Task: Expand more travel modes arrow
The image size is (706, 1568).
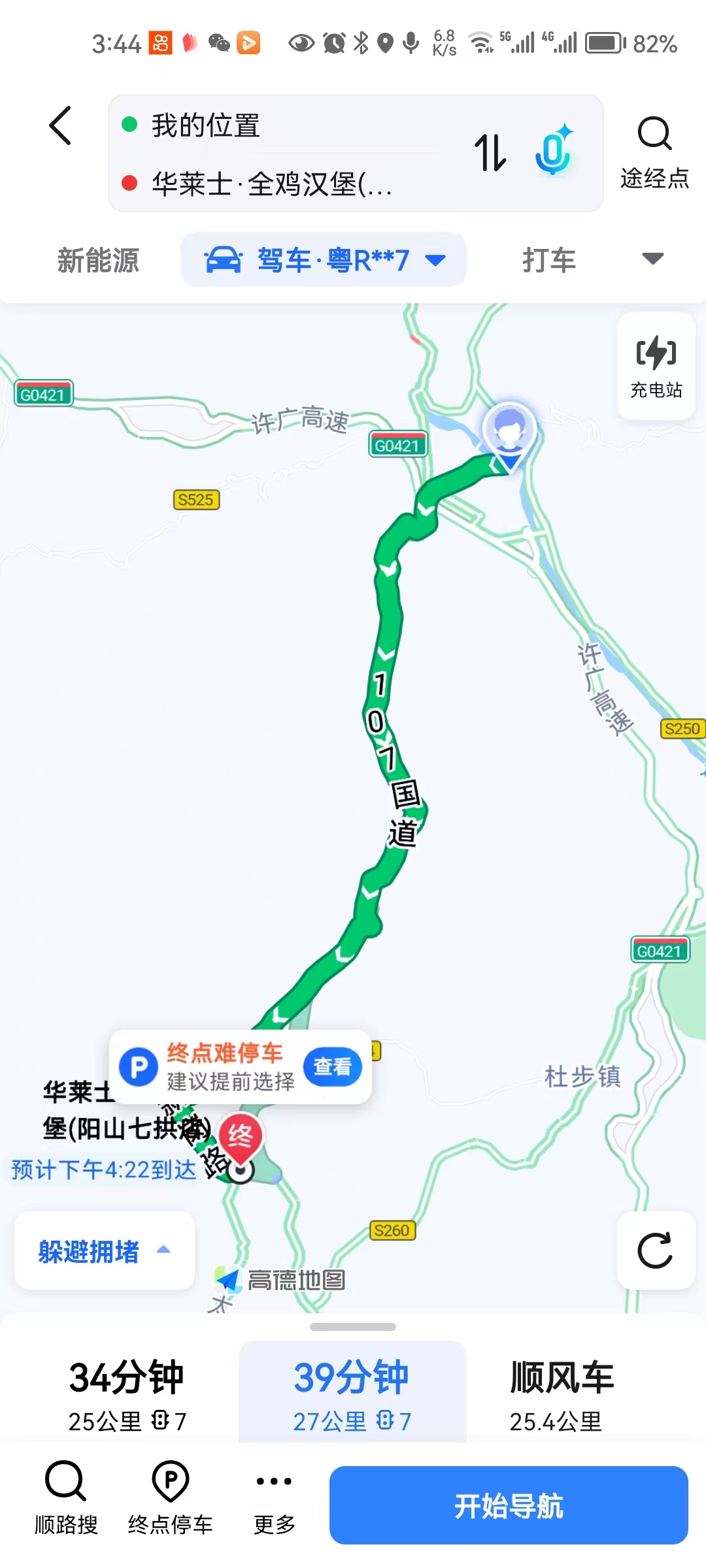Action: pos(652,259)
